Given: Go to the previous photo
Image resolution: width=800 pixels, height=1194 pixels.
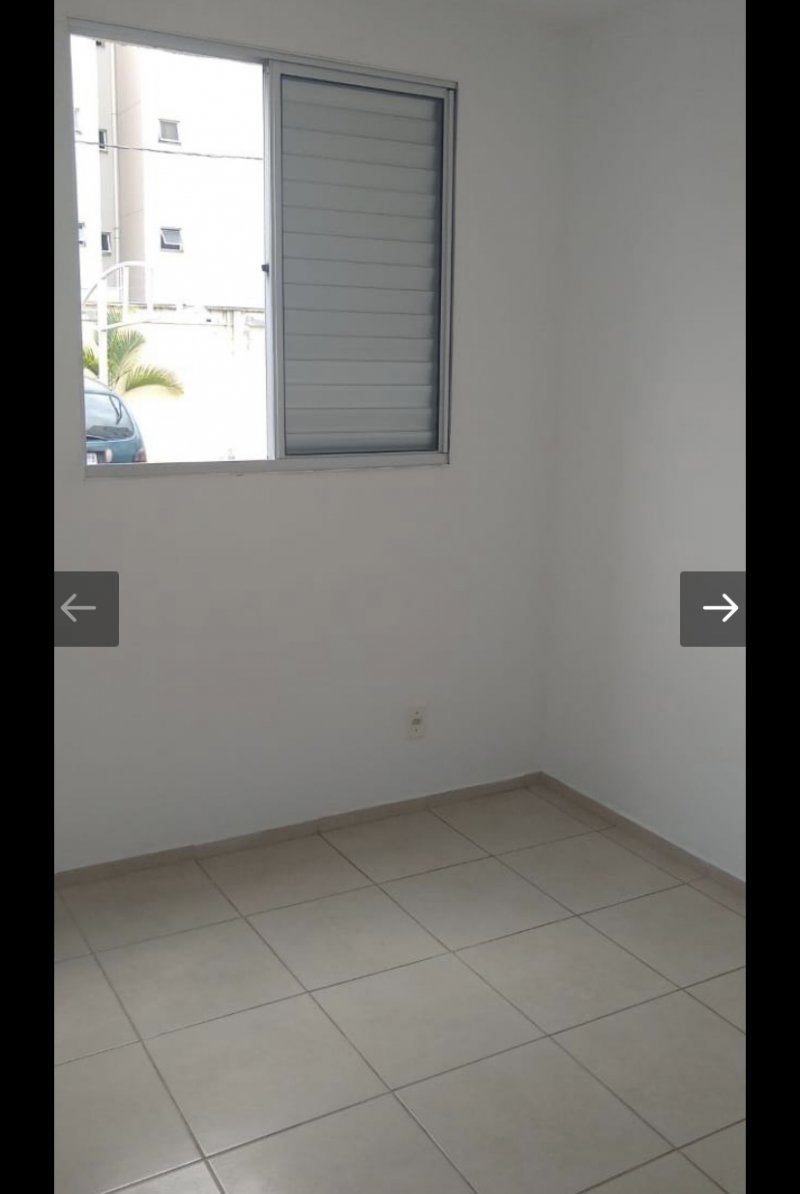Looking at the screenshot, I should pyautogui.click(x=86, y=608).
